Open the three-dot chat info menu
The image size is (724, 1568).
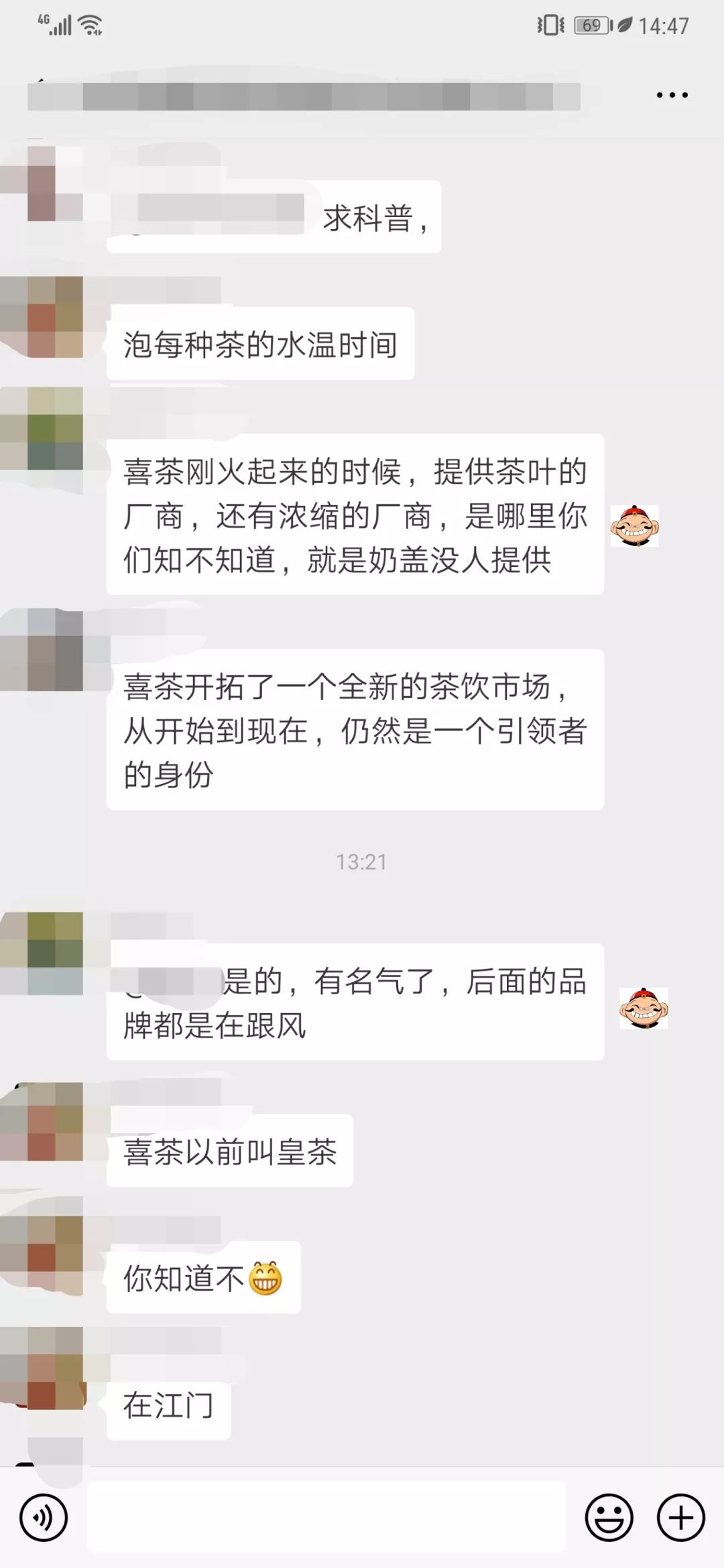[672, 95]
